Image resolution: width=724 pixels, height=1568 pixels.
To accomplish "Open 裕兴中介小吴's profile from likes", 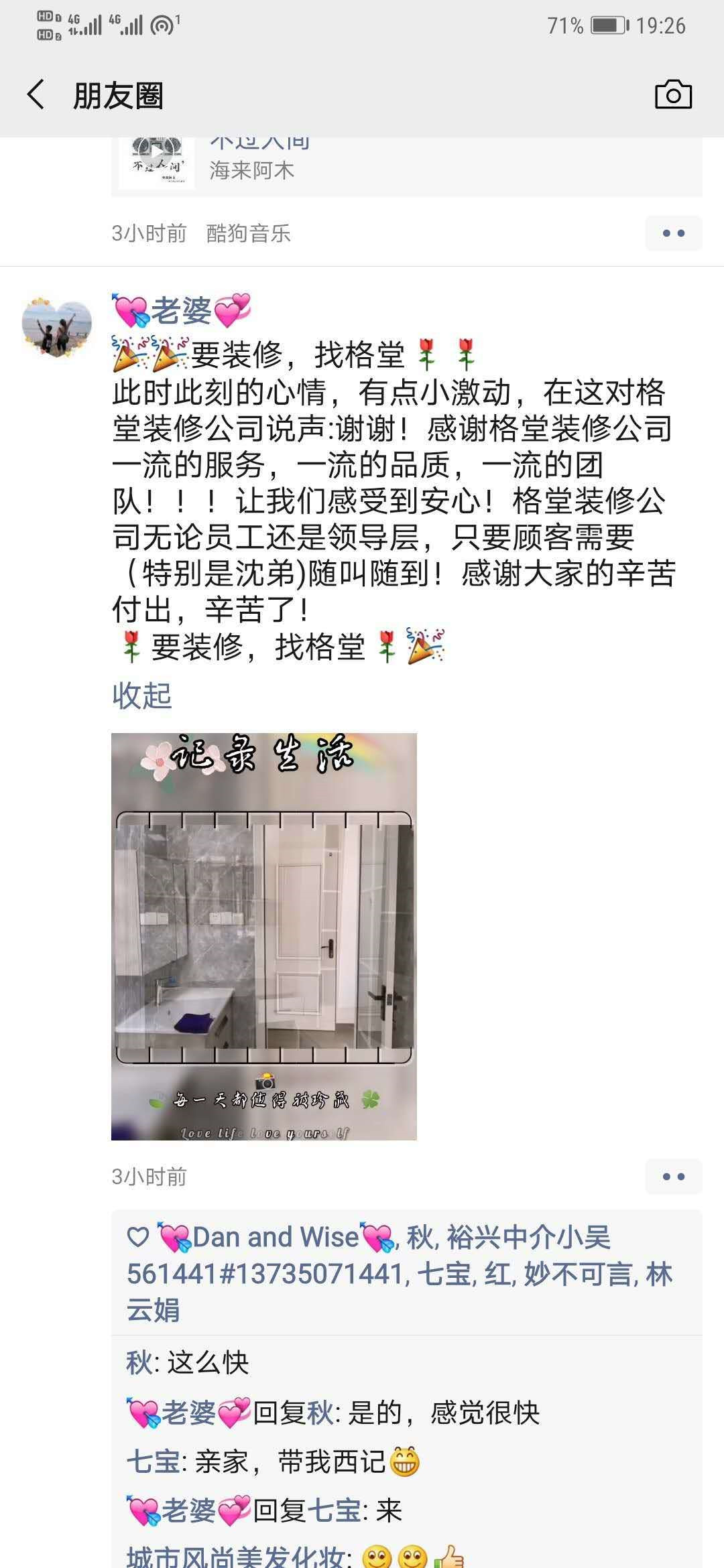I will coord(528,1237).
